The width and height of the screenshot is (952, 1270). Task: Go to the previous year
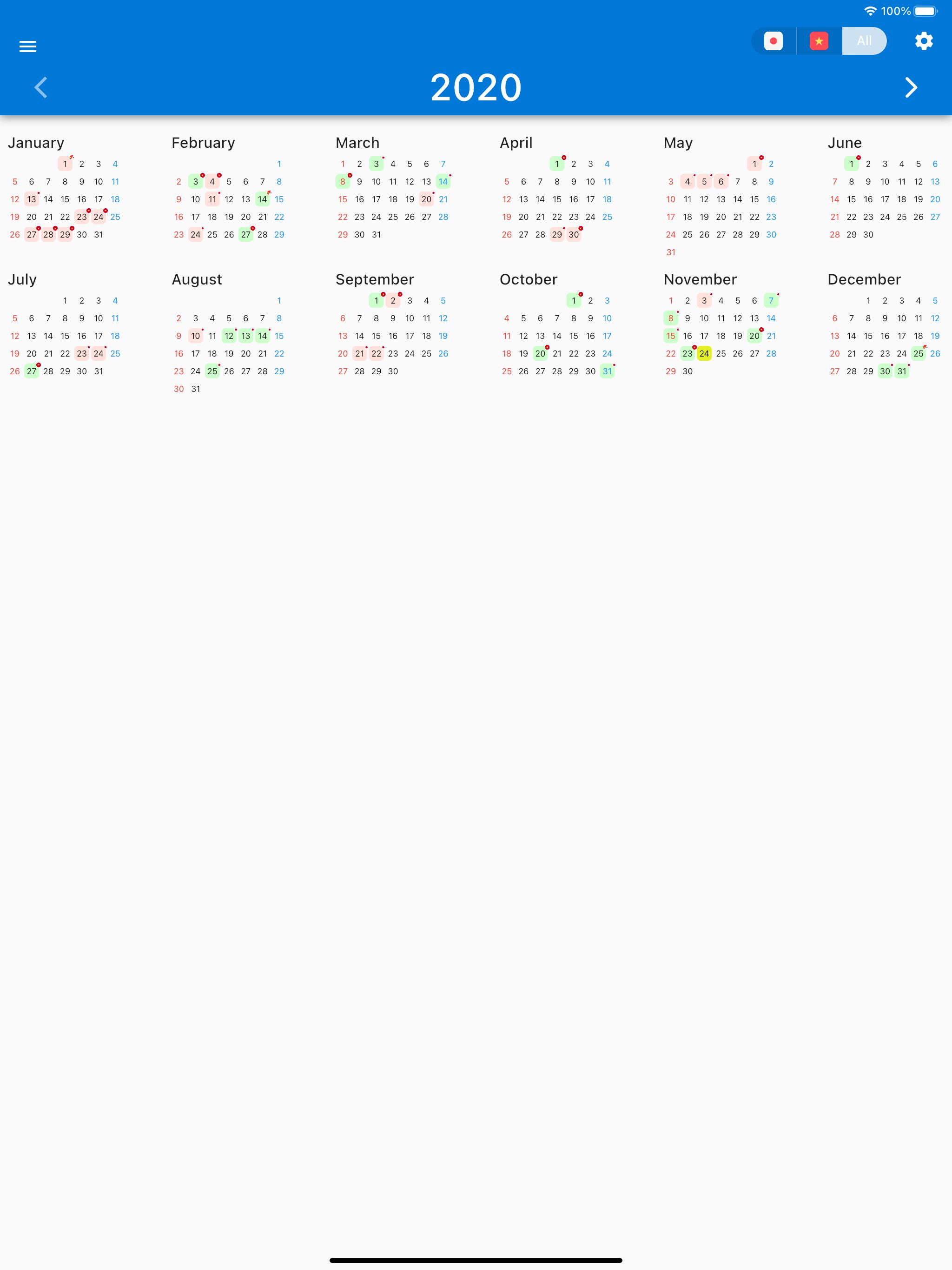[41, 87]
